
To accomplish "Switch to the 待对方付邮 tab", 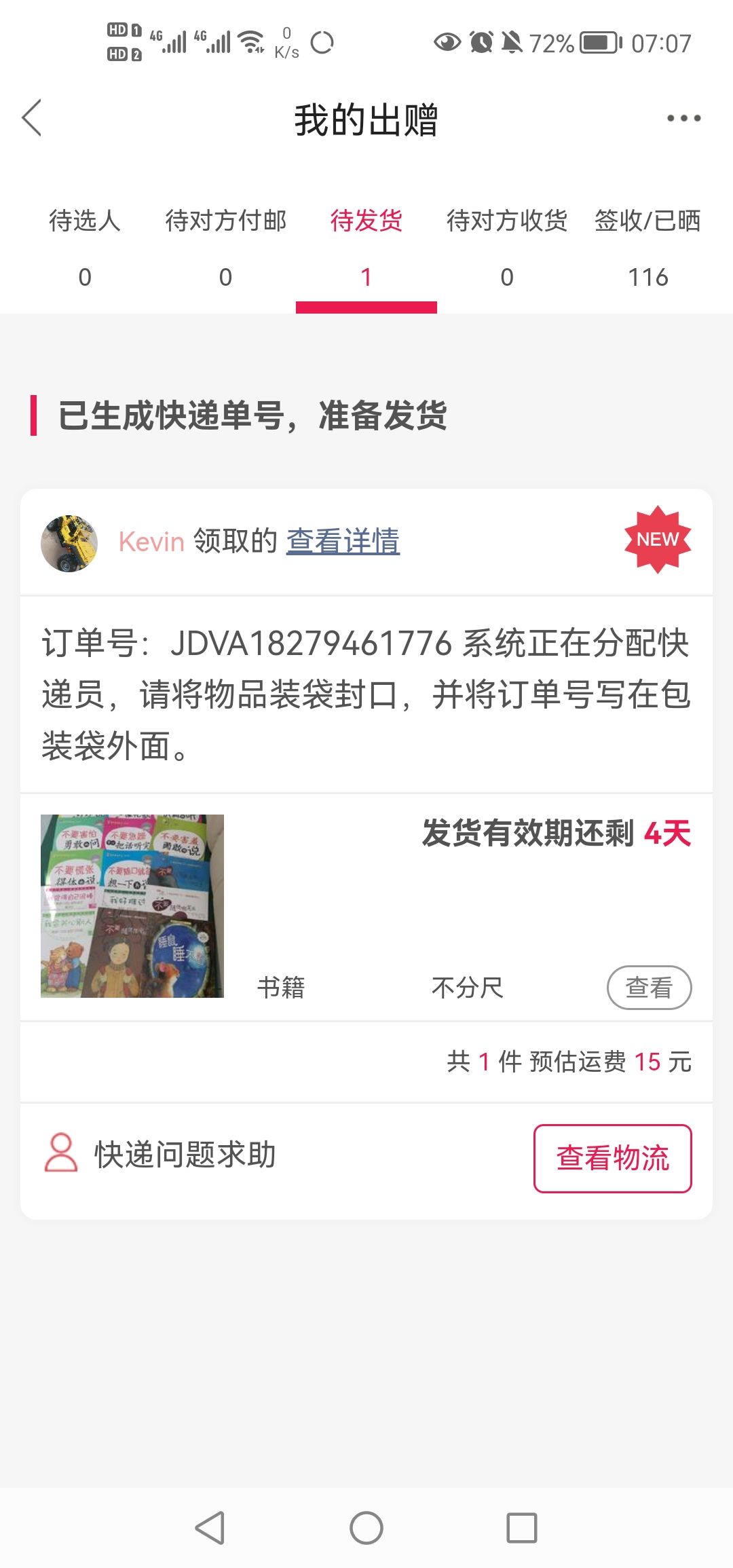I will 225,248.
